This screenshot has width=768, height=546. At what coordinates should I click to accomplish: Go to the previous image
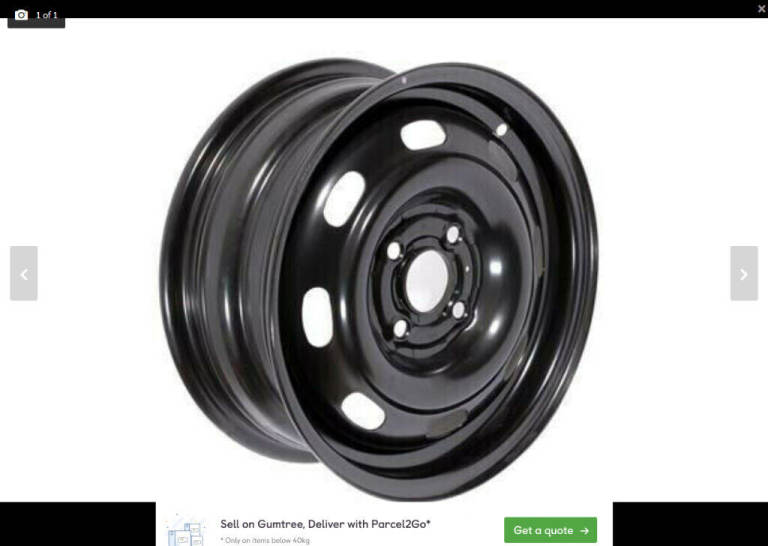pyautogui.click(x=24, y=273)
